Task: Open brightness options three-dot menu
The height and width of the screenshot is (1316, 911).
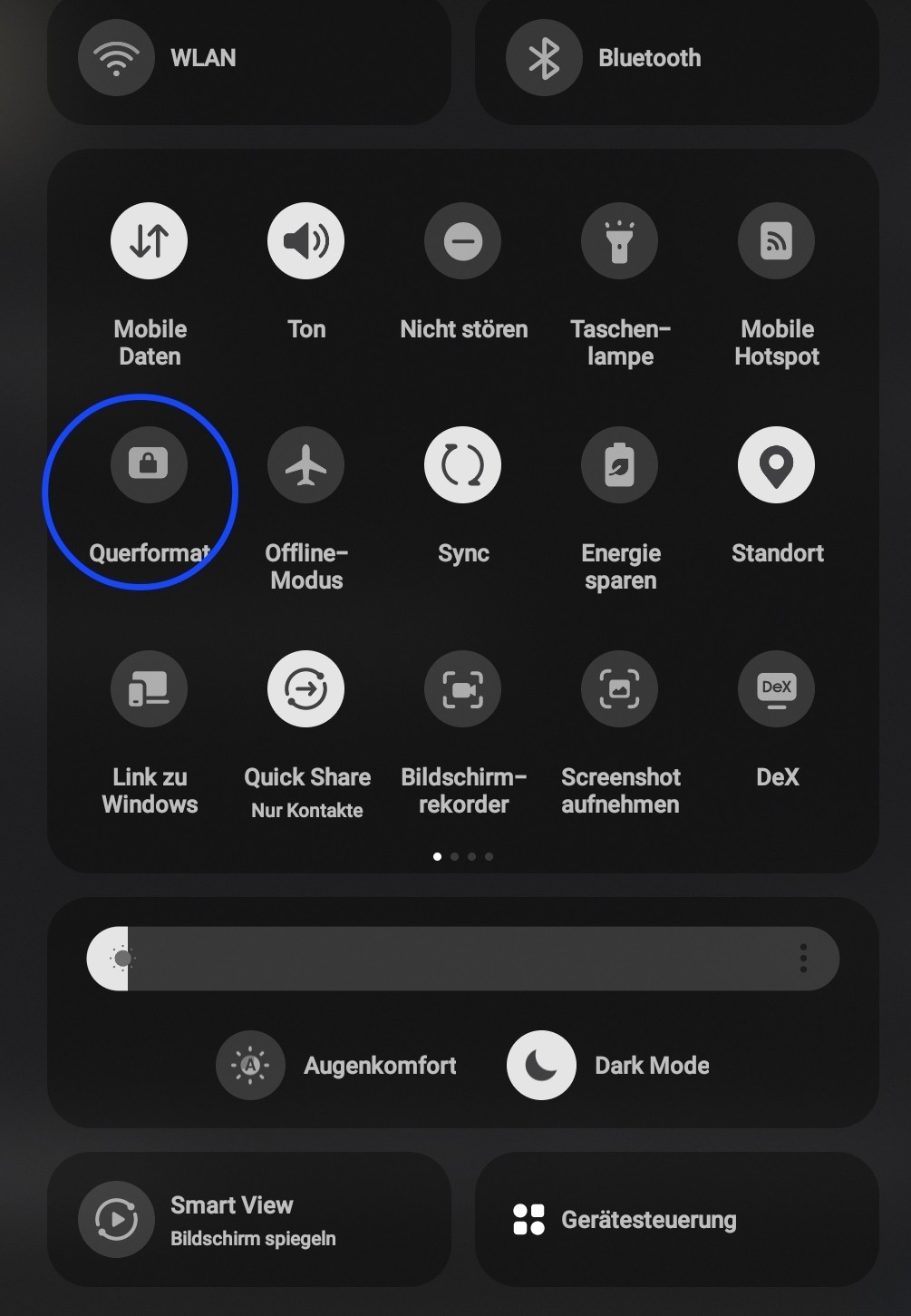Action: click(x=803, y=959)
